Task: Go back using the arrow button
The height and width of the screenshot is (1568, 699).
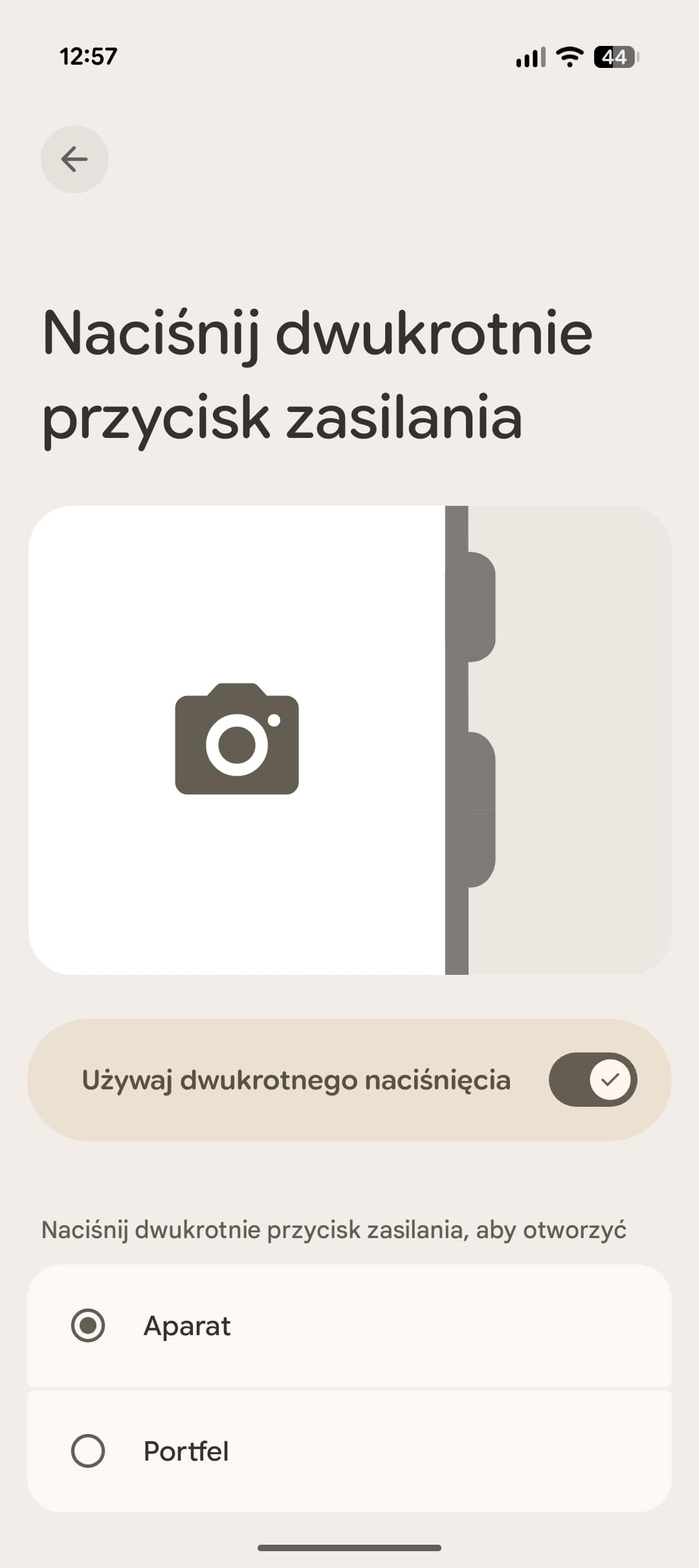Action: click(x=74, y=159)
